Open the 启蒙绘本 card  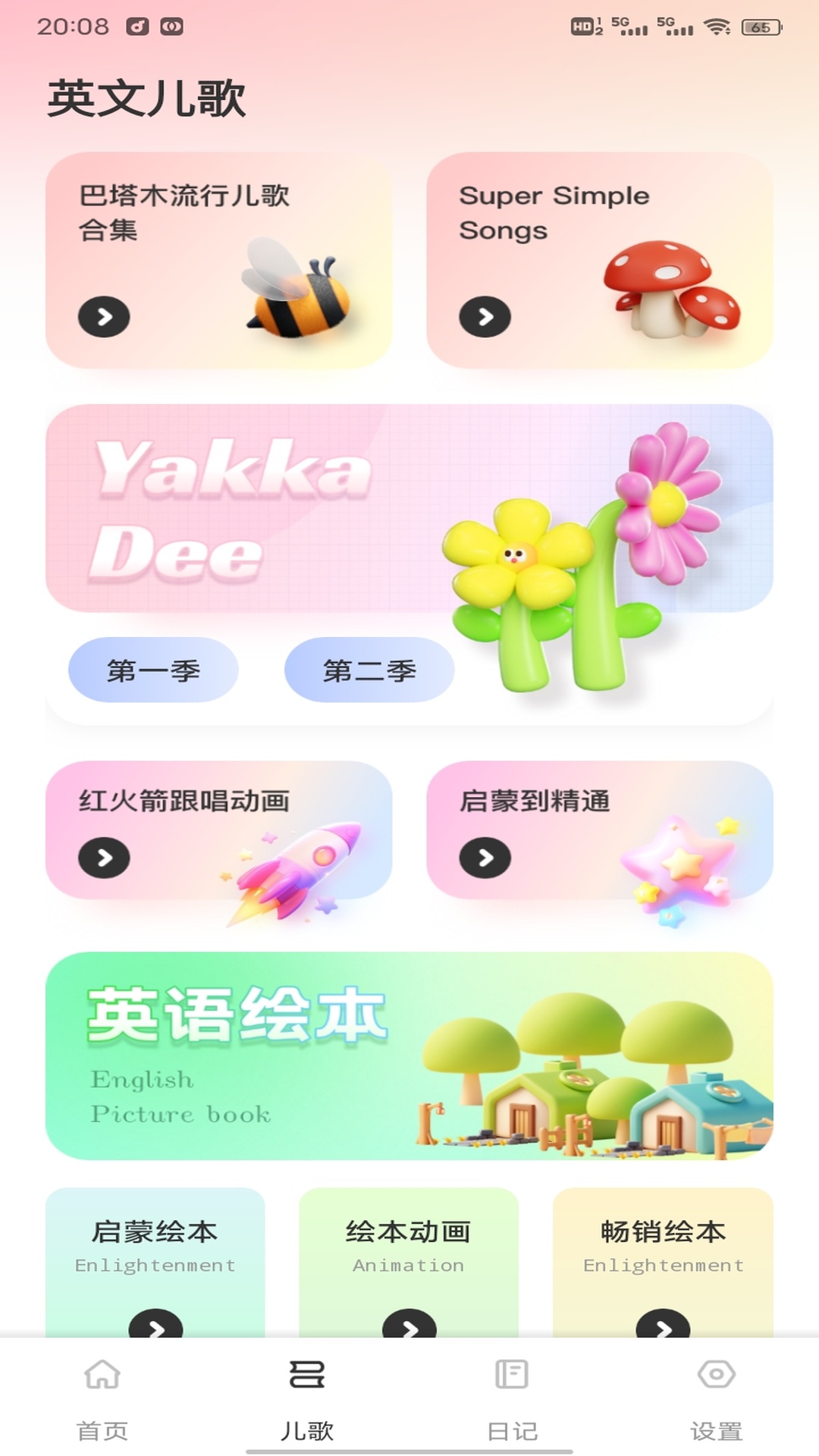click(x=155, y=1259)
